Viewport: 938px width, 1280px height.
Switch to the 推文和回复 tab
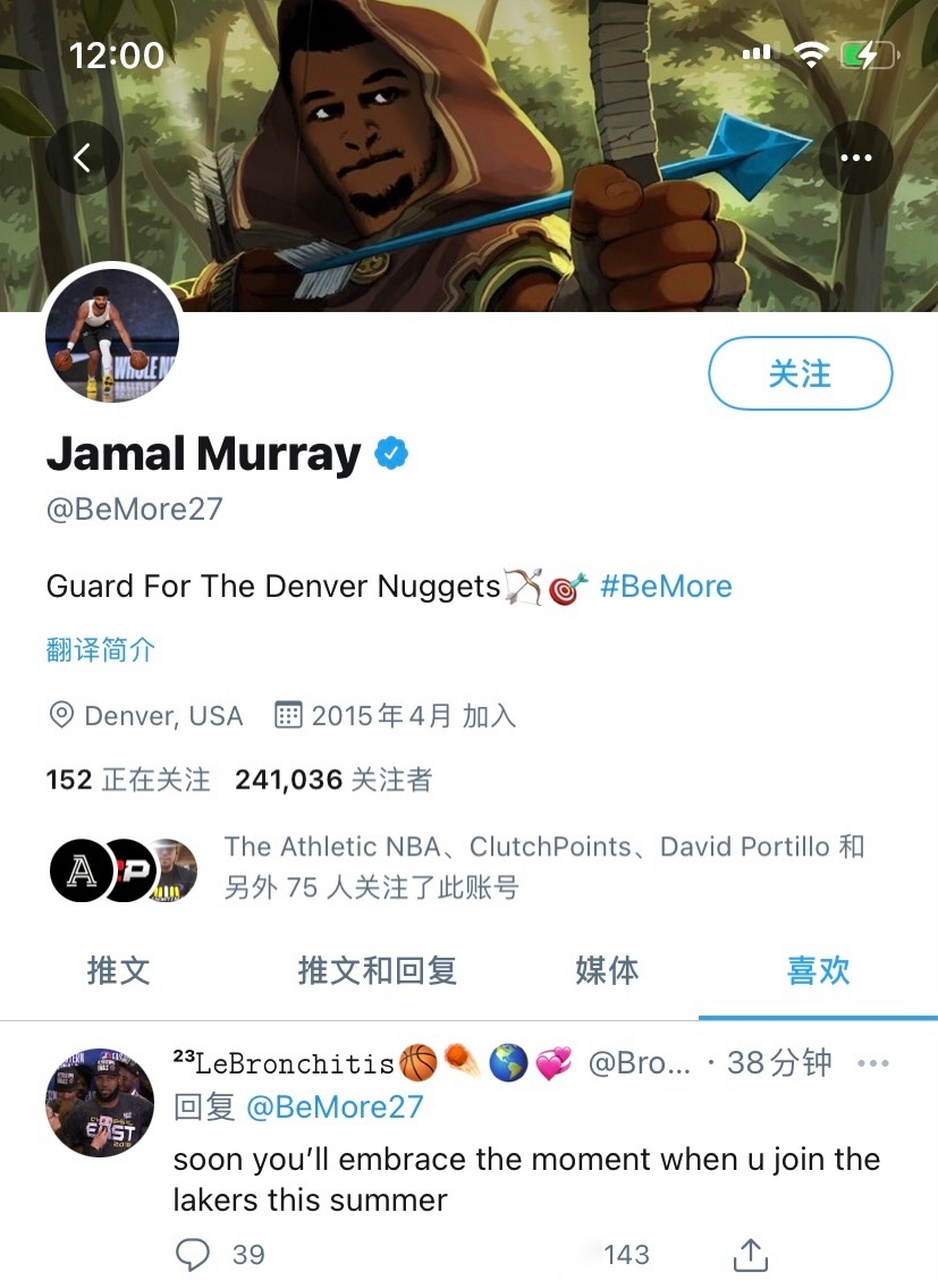[x=377, y=970]
